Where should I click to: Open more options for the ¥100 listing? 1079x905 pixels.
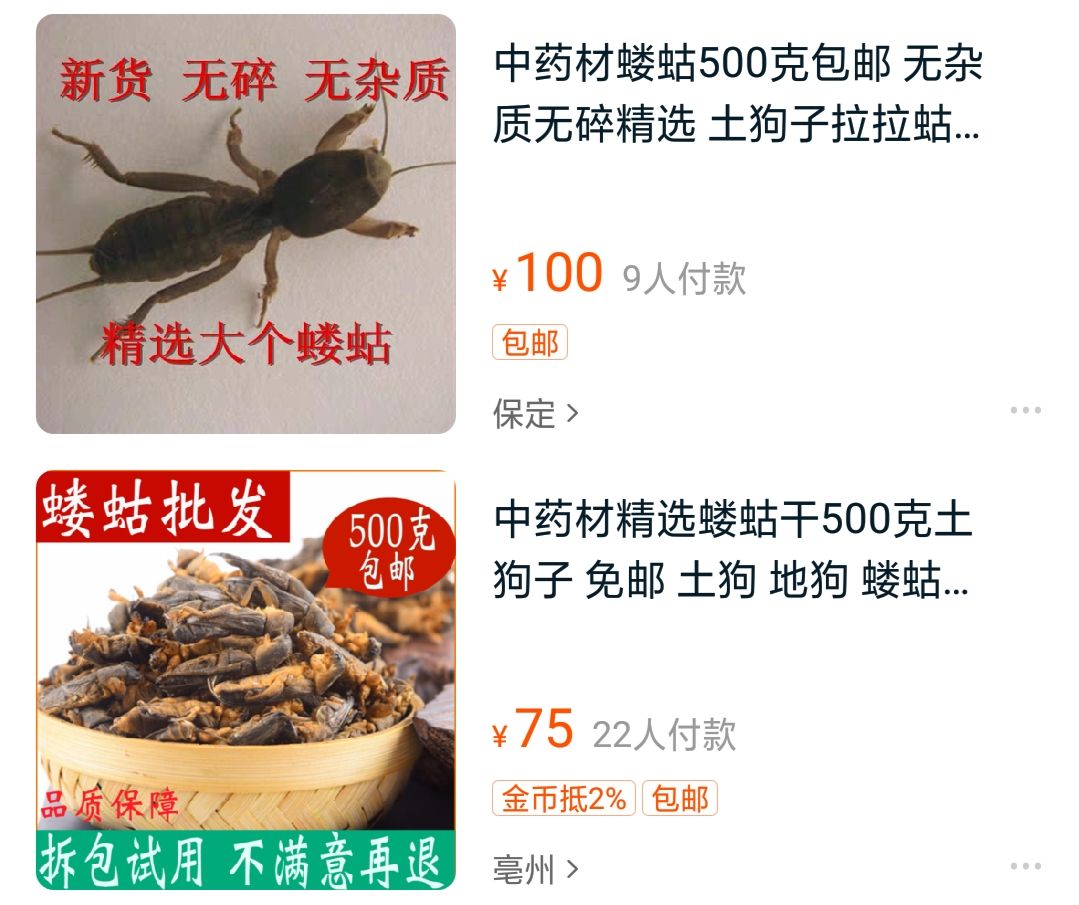click(x=1025, y=411)
